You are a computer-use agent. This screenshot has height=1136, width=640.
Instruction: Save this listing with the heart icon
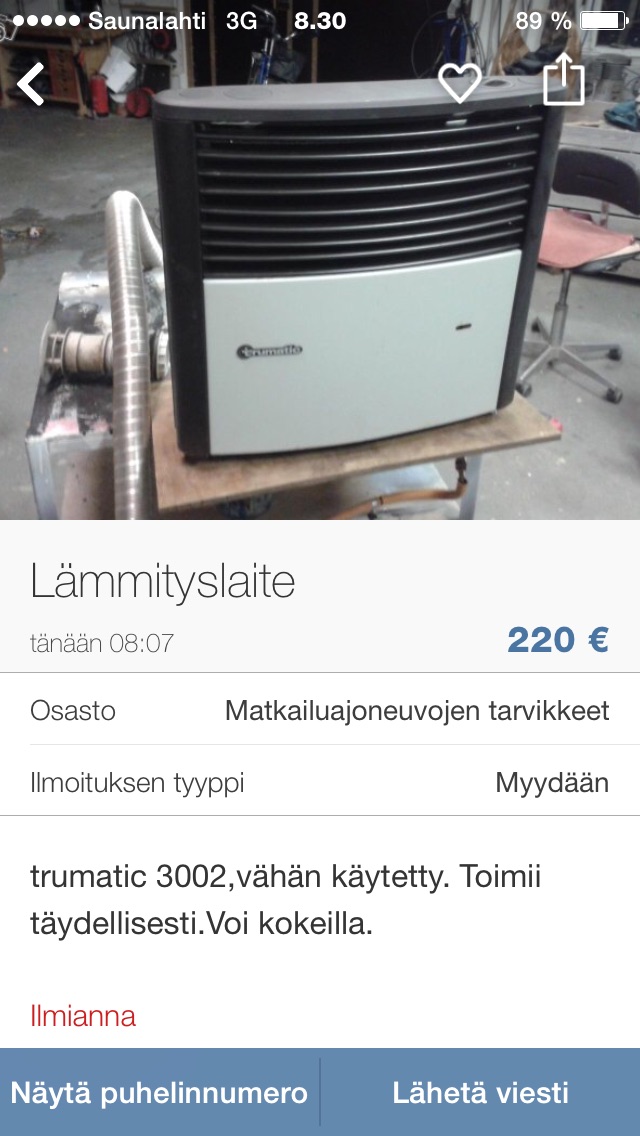click(460, 84)
